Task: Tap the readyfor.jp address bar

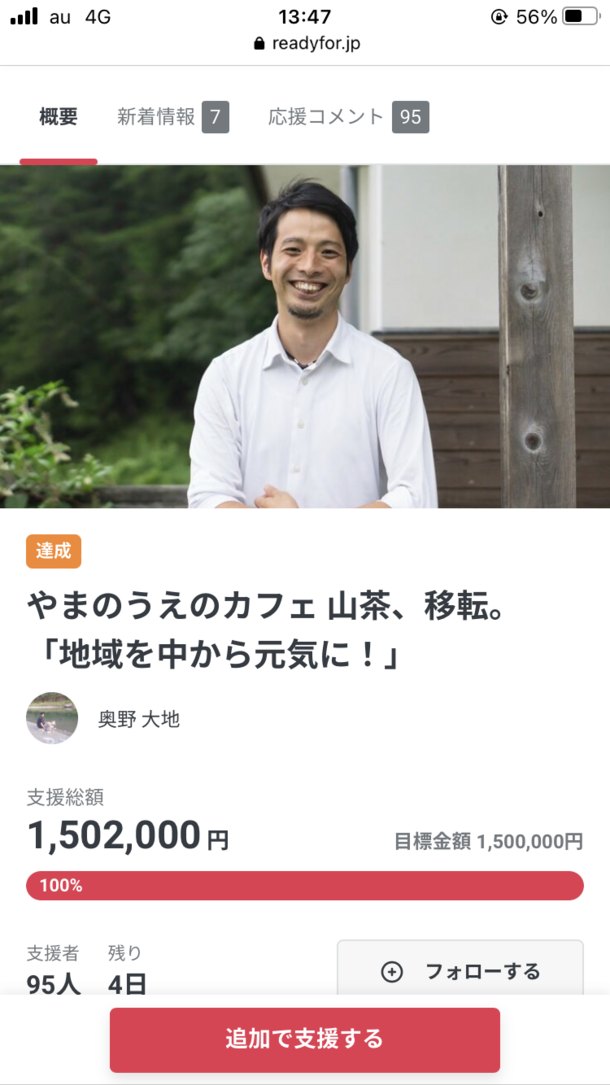Action: coord(304,43)
